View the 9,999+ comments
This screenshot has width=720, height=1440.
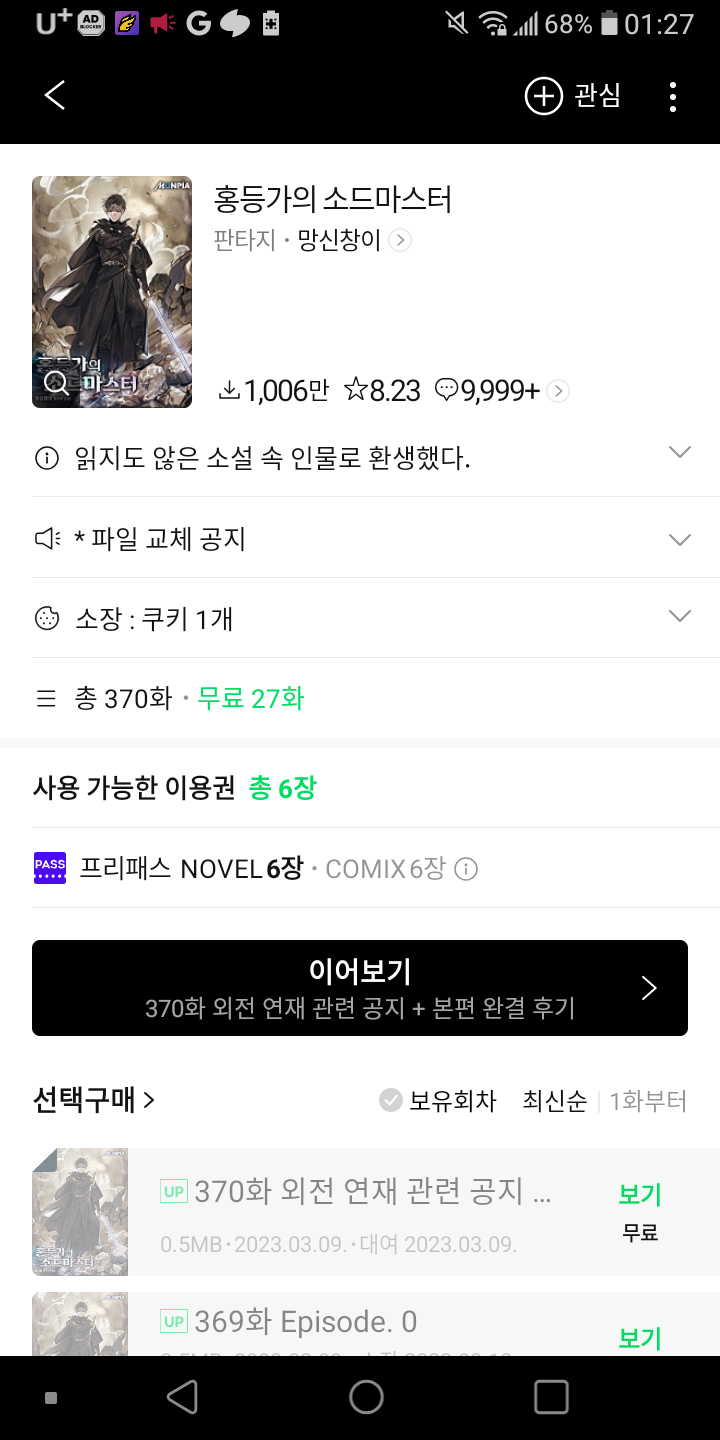502,391
